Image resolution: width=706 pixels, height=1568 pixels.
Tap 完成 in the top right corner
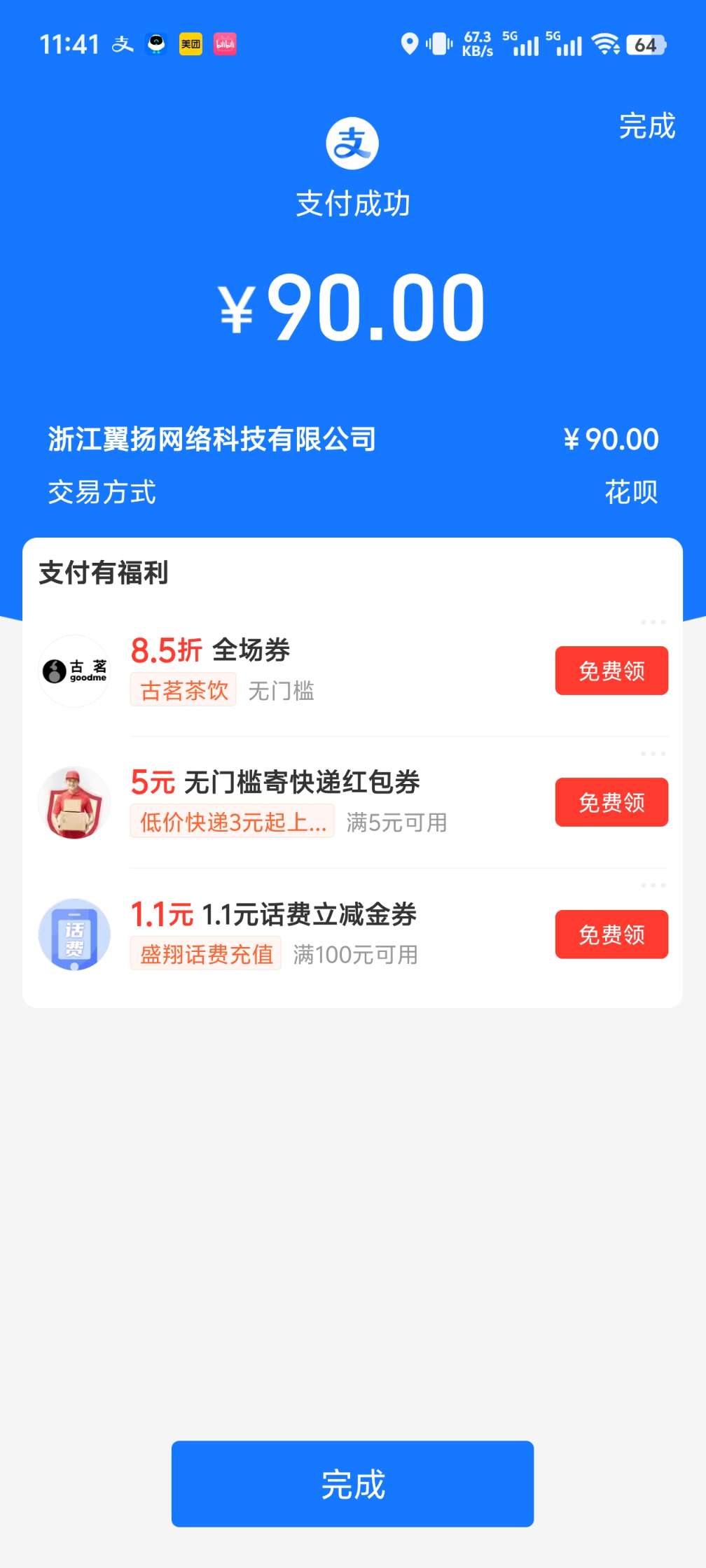pyautogui.click(x=646, y=127)
